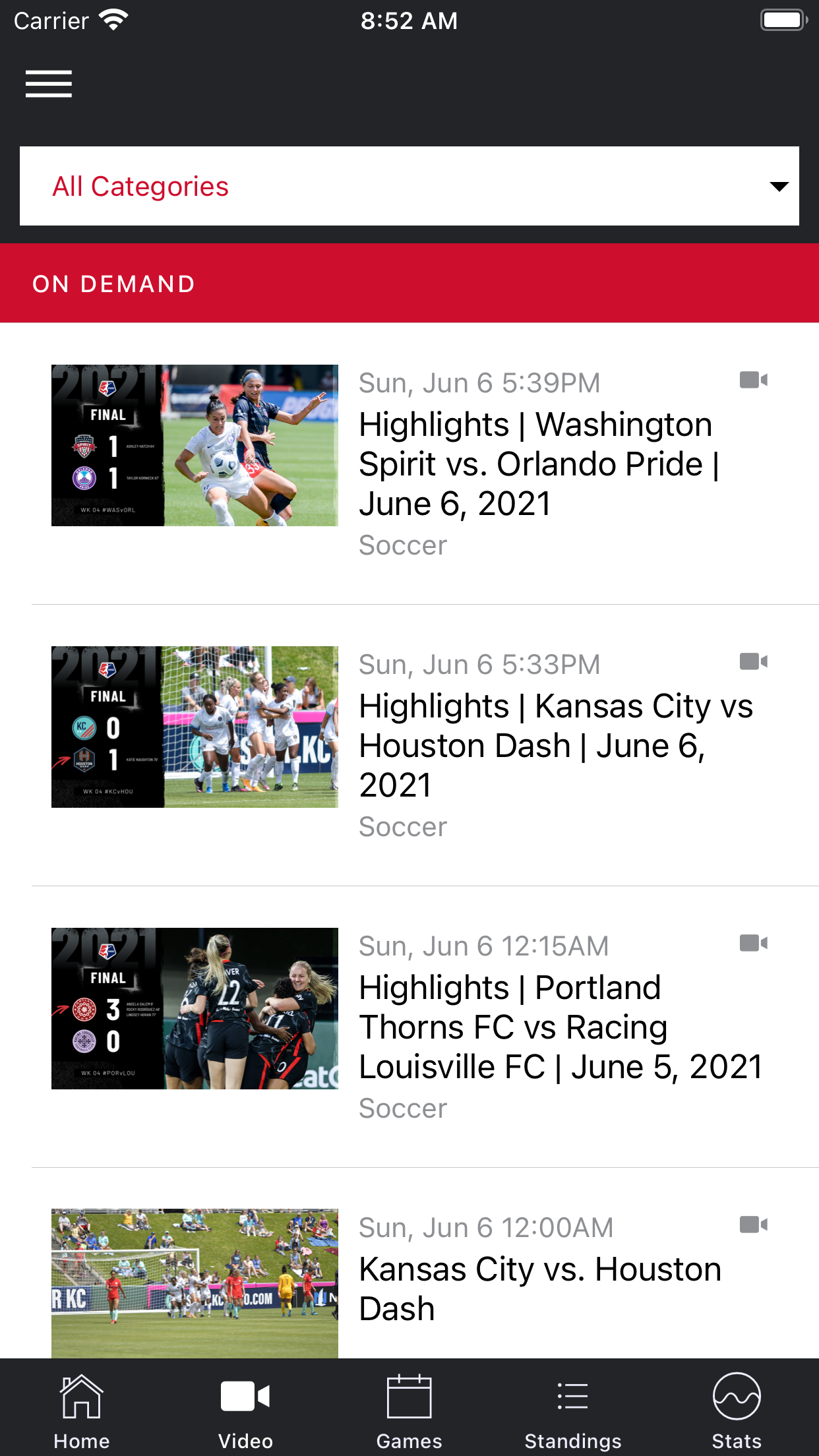
Task: Expand the All Categories dropdown
Action: 409,186
